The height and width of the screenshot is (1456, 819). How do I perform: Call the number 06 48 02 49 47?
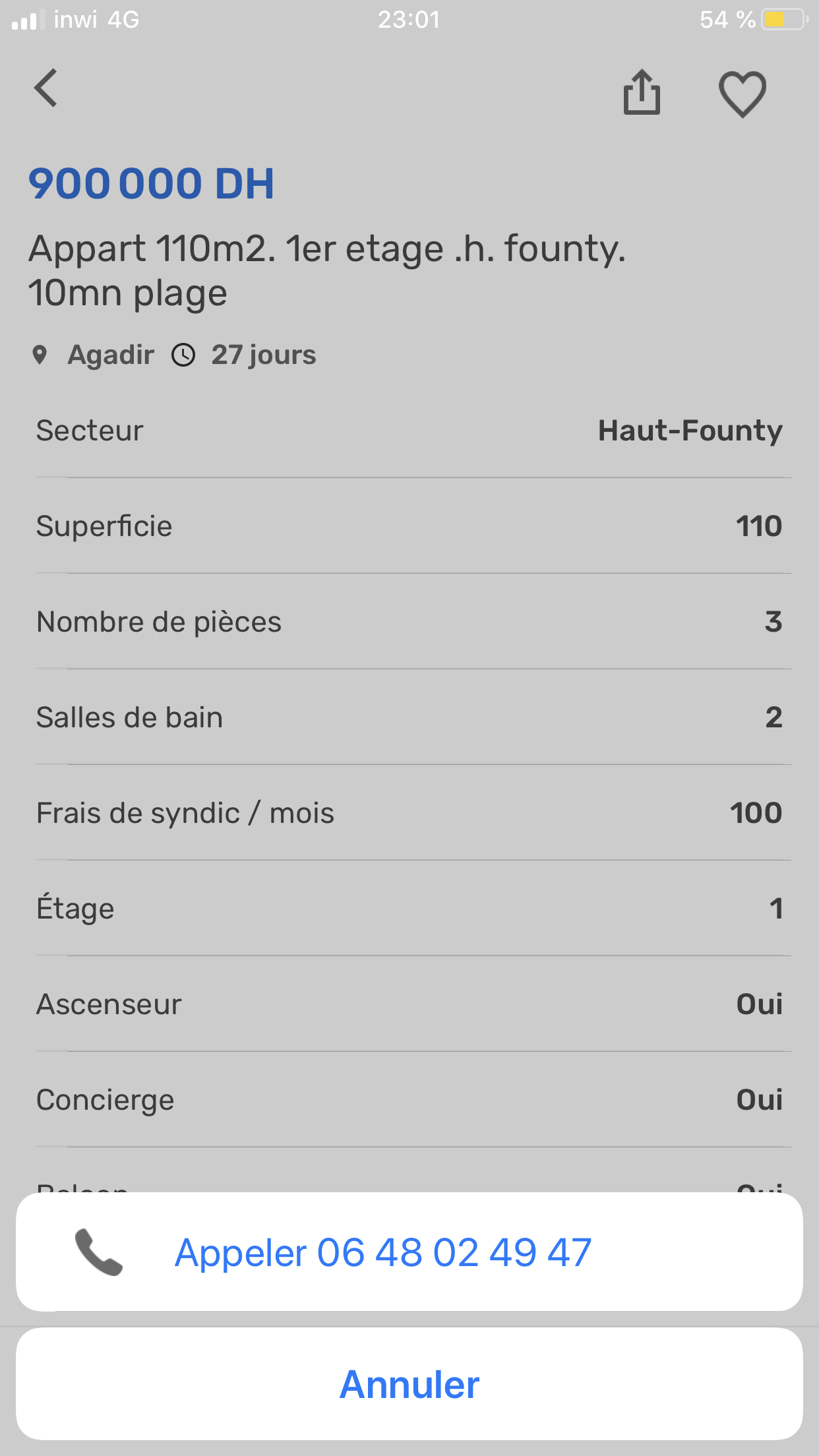[x=409, y=1252]
